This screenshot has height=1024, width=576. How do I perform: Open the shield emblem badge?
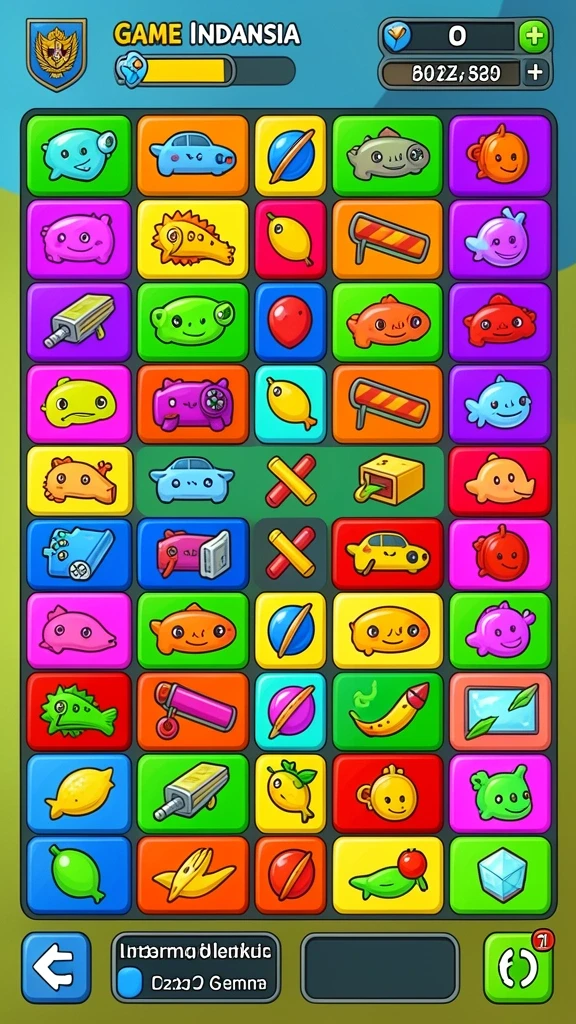(56, 54)
